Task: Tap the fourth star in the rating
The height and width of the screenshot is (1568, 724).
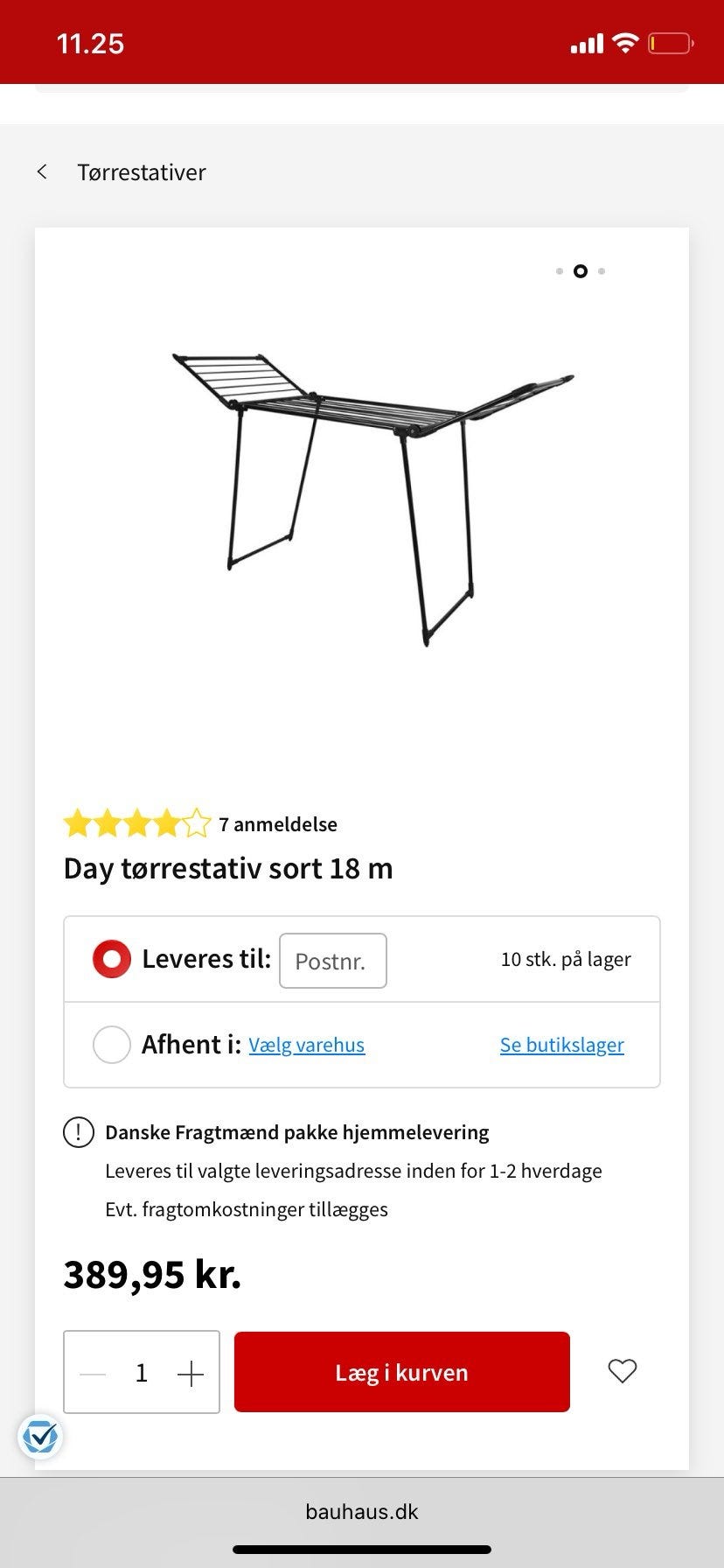Action: point(168,822)
